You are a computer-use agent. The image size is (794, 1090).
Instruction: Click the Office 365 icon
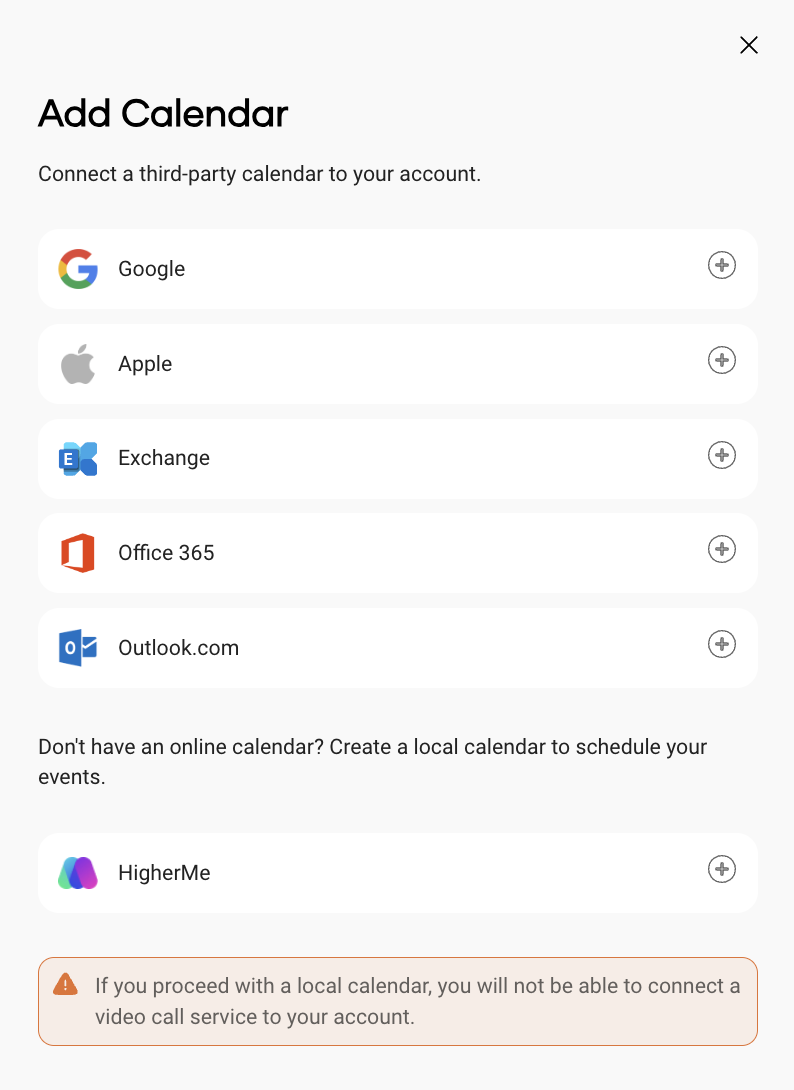[78, 552]
